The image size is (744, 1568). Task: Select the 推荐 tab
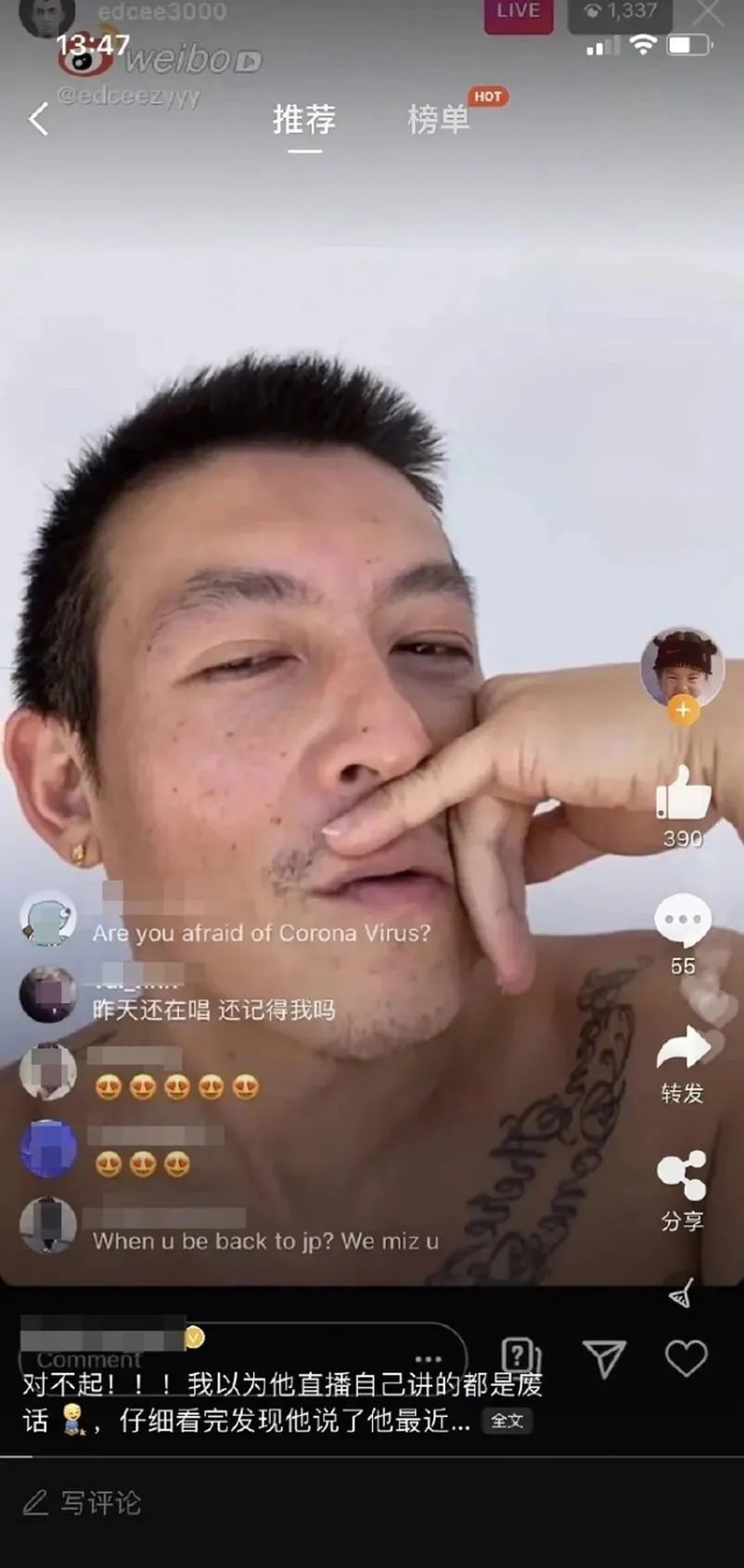305,118
